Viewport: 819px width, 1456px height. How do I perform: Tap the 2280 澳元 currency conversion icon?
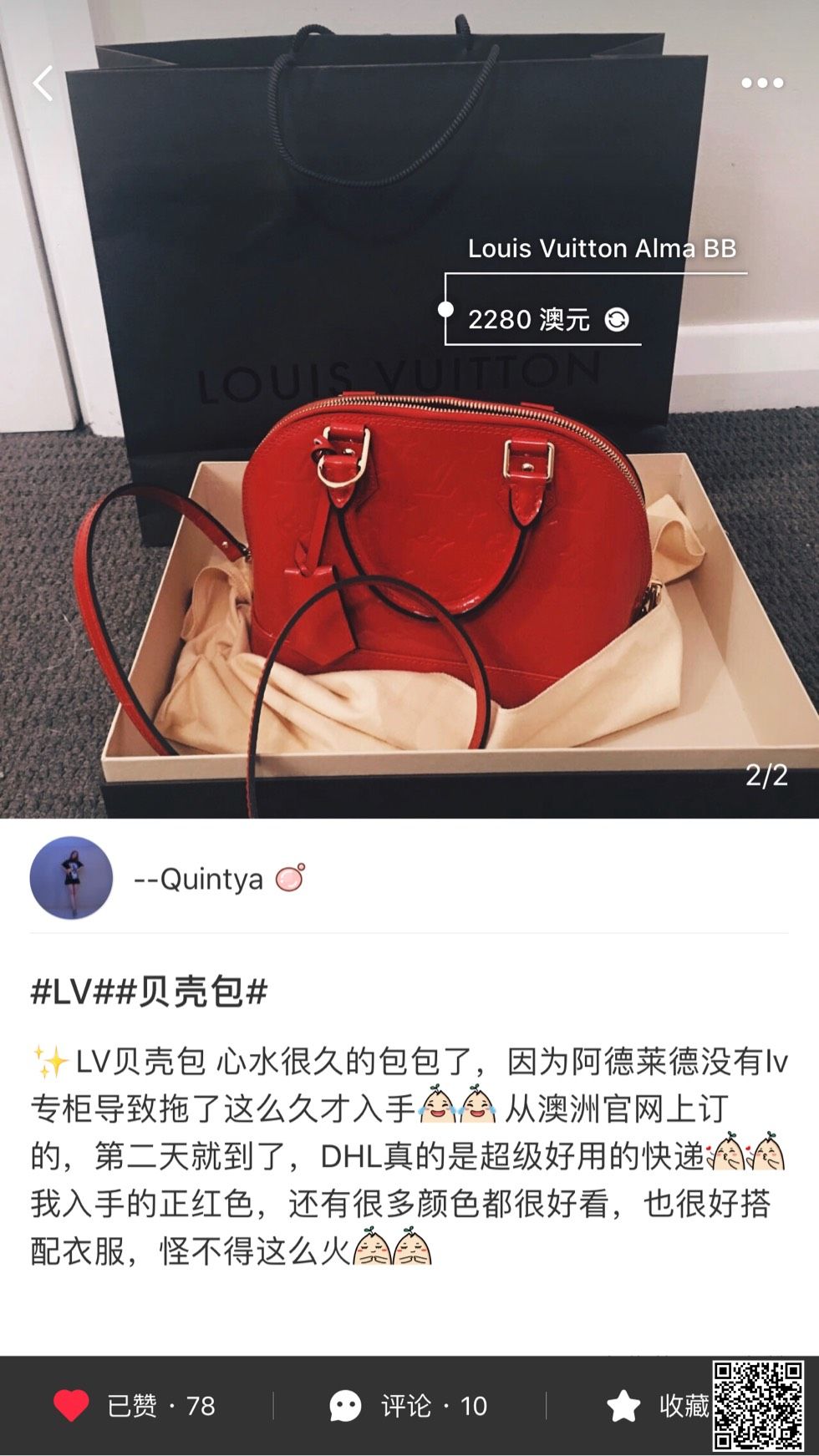[617, 320]
